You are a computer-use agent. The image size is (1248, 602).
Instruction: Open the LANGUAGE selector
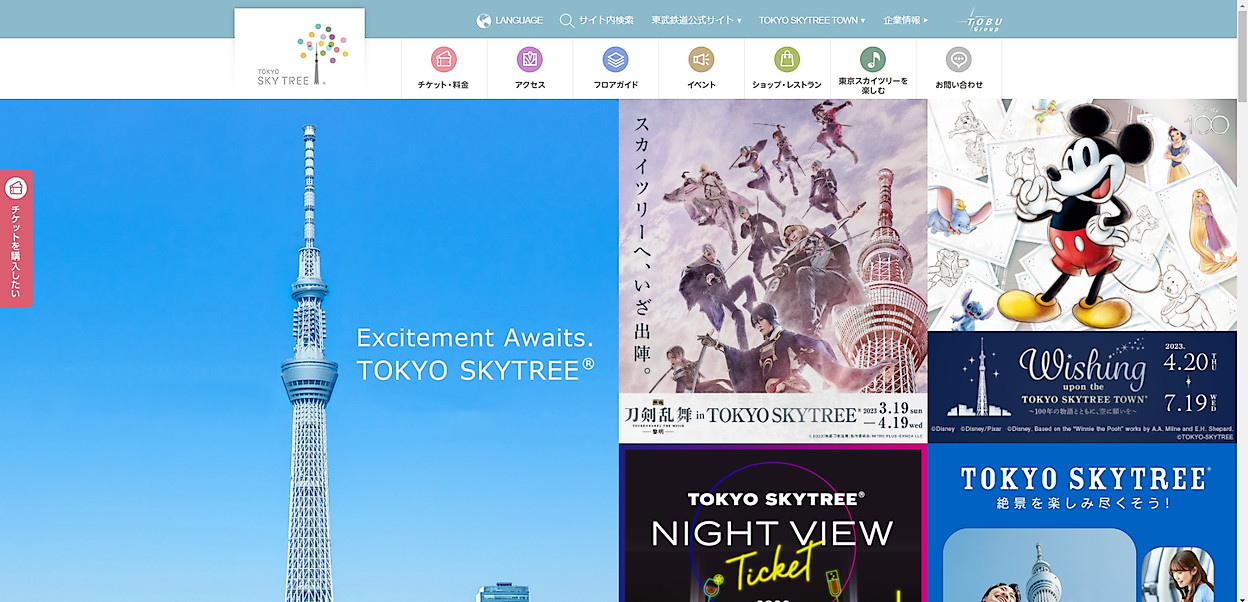click(x=510, y=20)
